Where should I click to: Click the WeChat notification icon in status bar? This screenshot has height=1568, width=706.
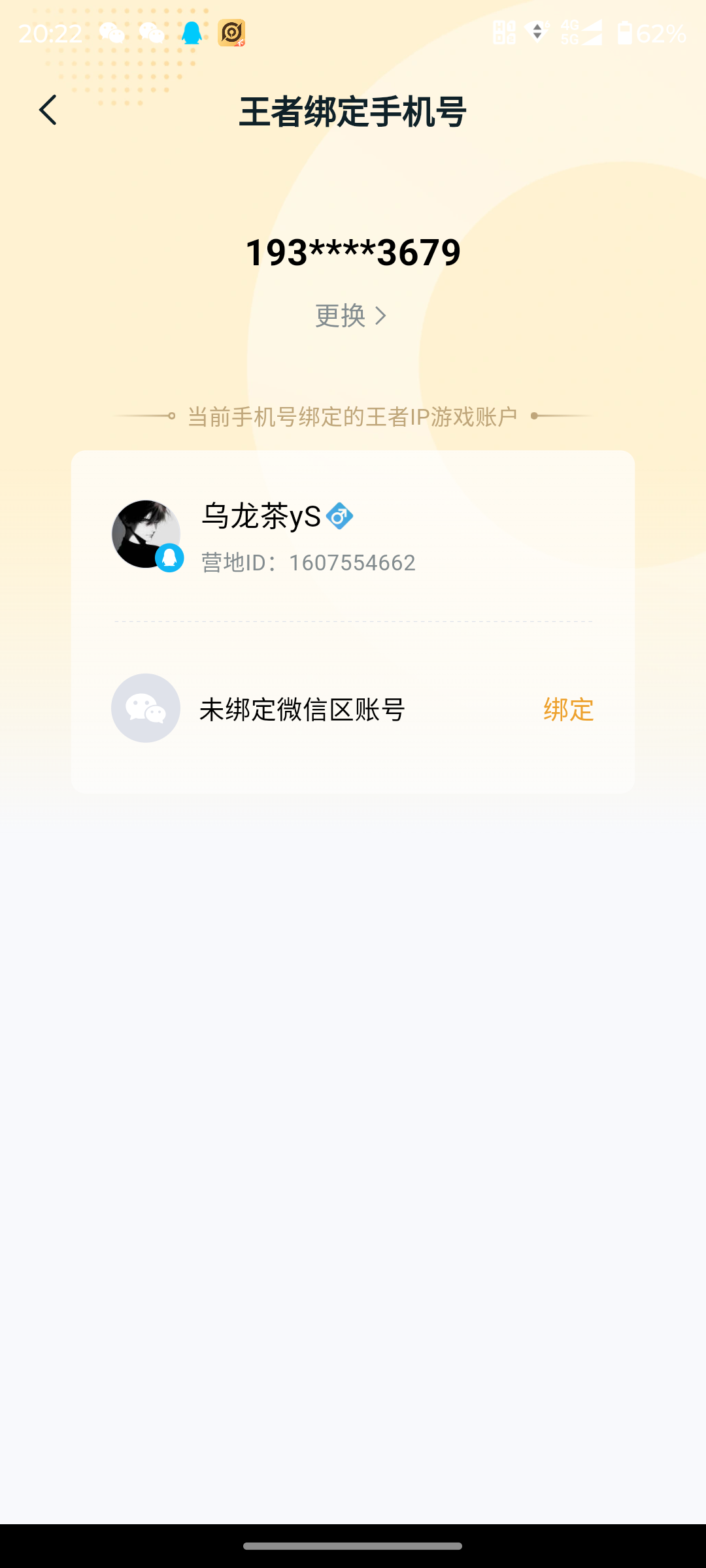pos(111,31)
